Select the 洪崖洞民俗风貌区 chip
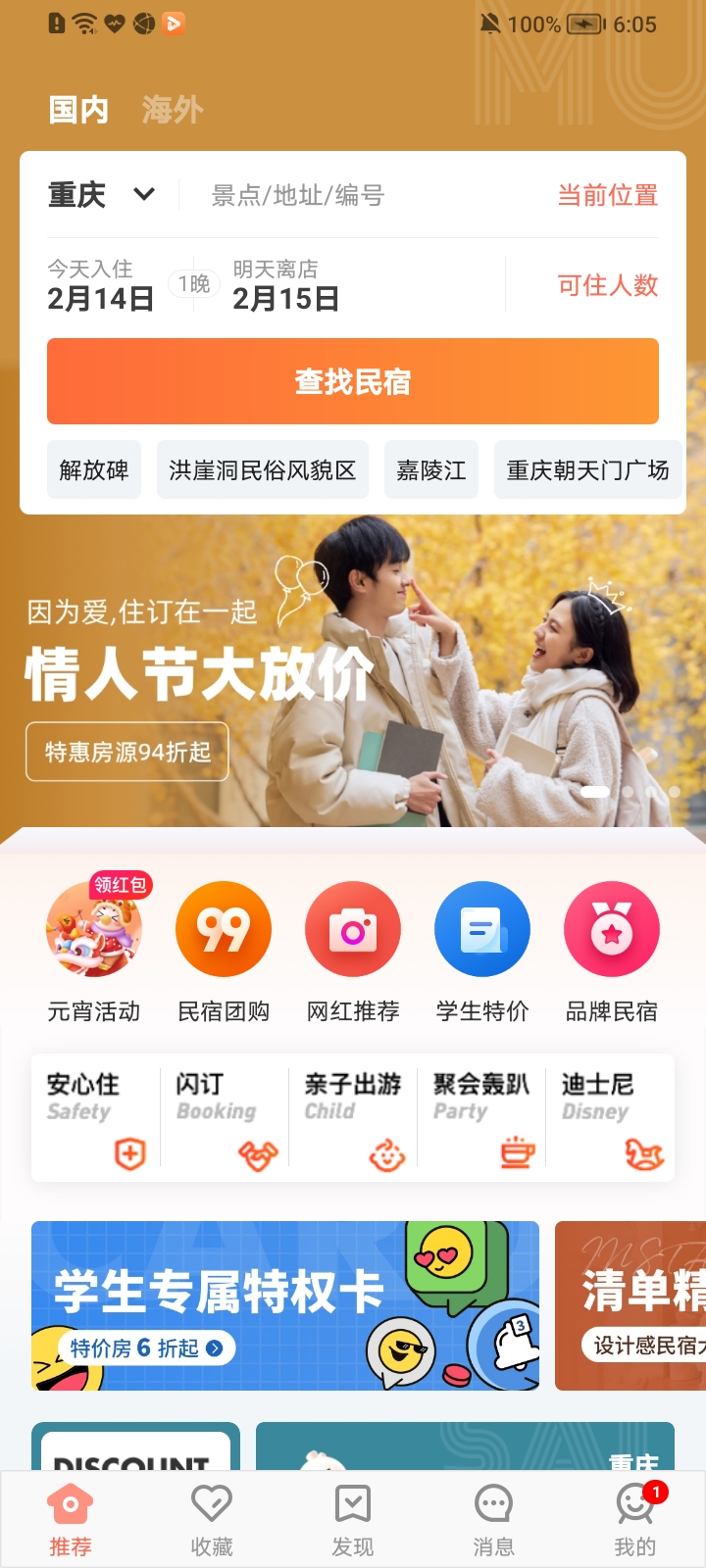 click(262, 470)
